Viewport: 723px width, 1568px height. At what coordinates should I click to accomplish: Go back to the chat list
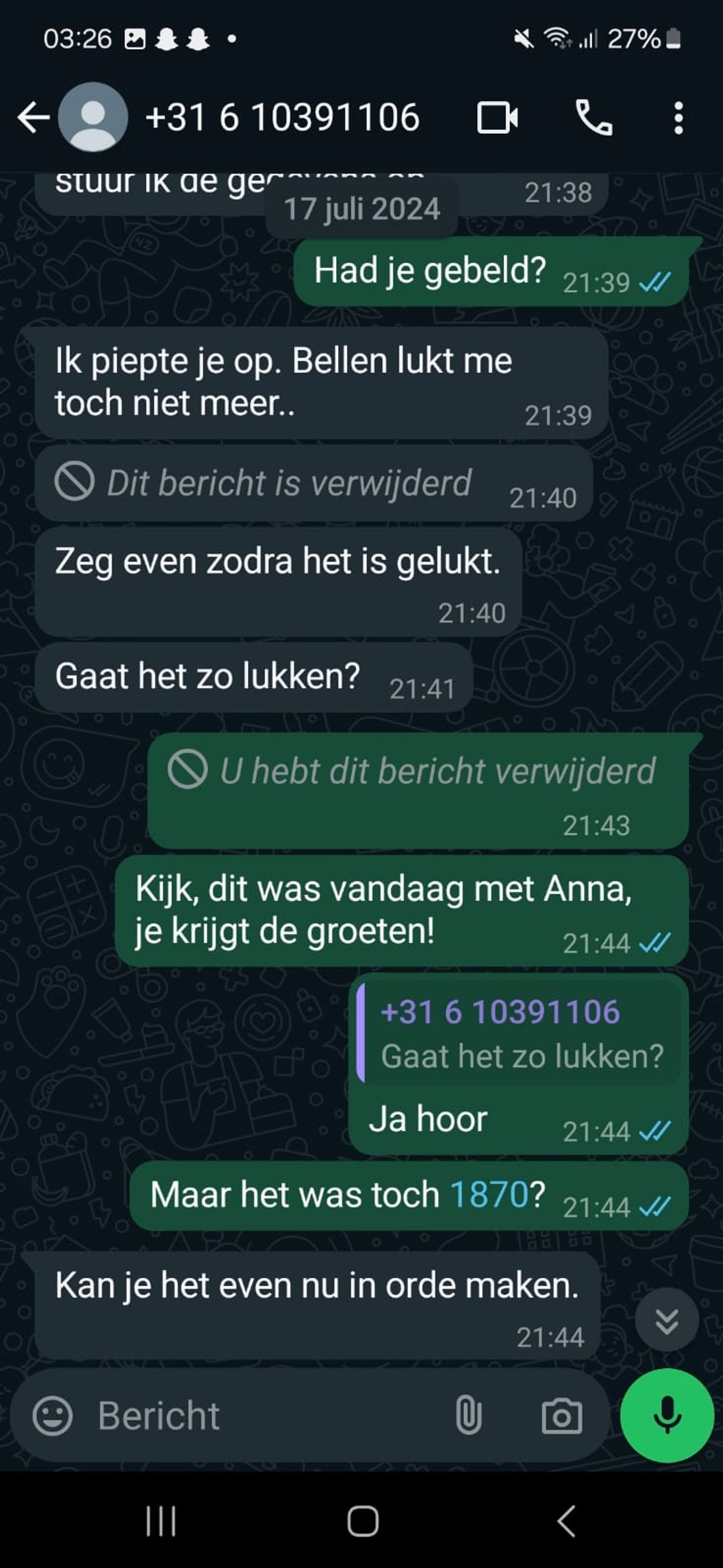pos(33,117)
